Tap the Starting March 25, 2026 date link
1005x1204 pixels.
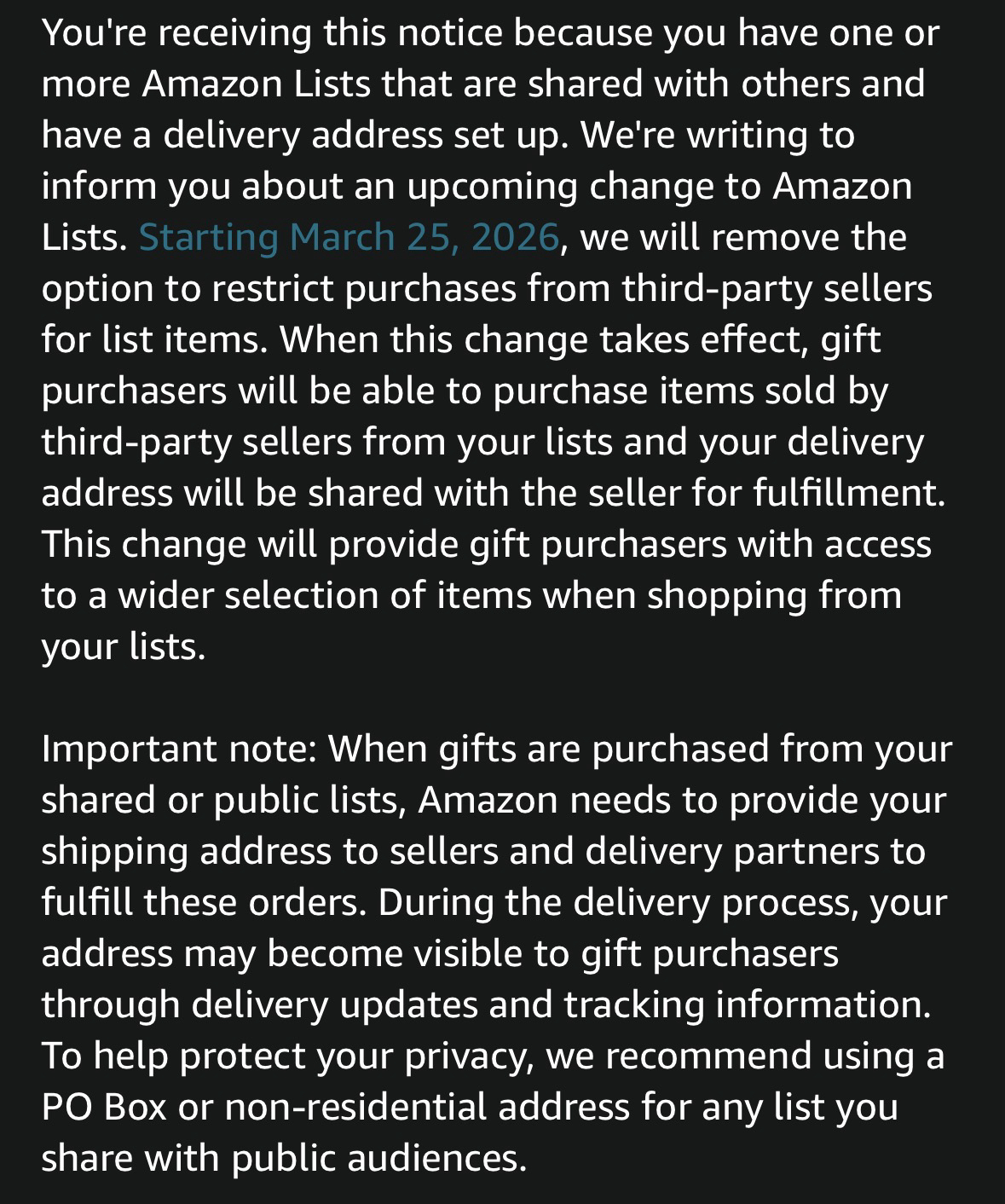pyautogui.click(x=349, y=237)
